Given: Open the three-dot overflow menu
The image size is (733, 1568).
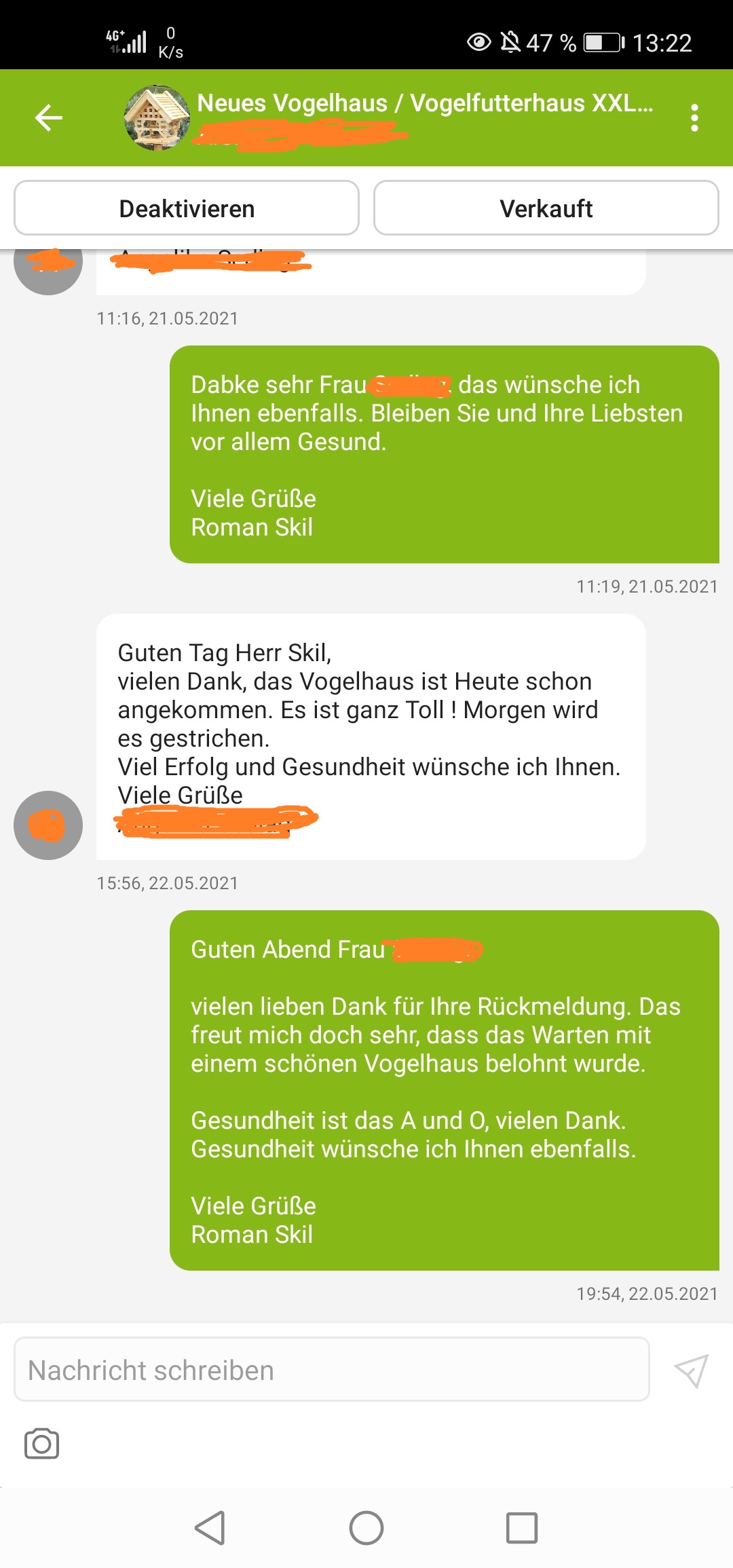Looking at the screenshot, I should click(694, 118).
